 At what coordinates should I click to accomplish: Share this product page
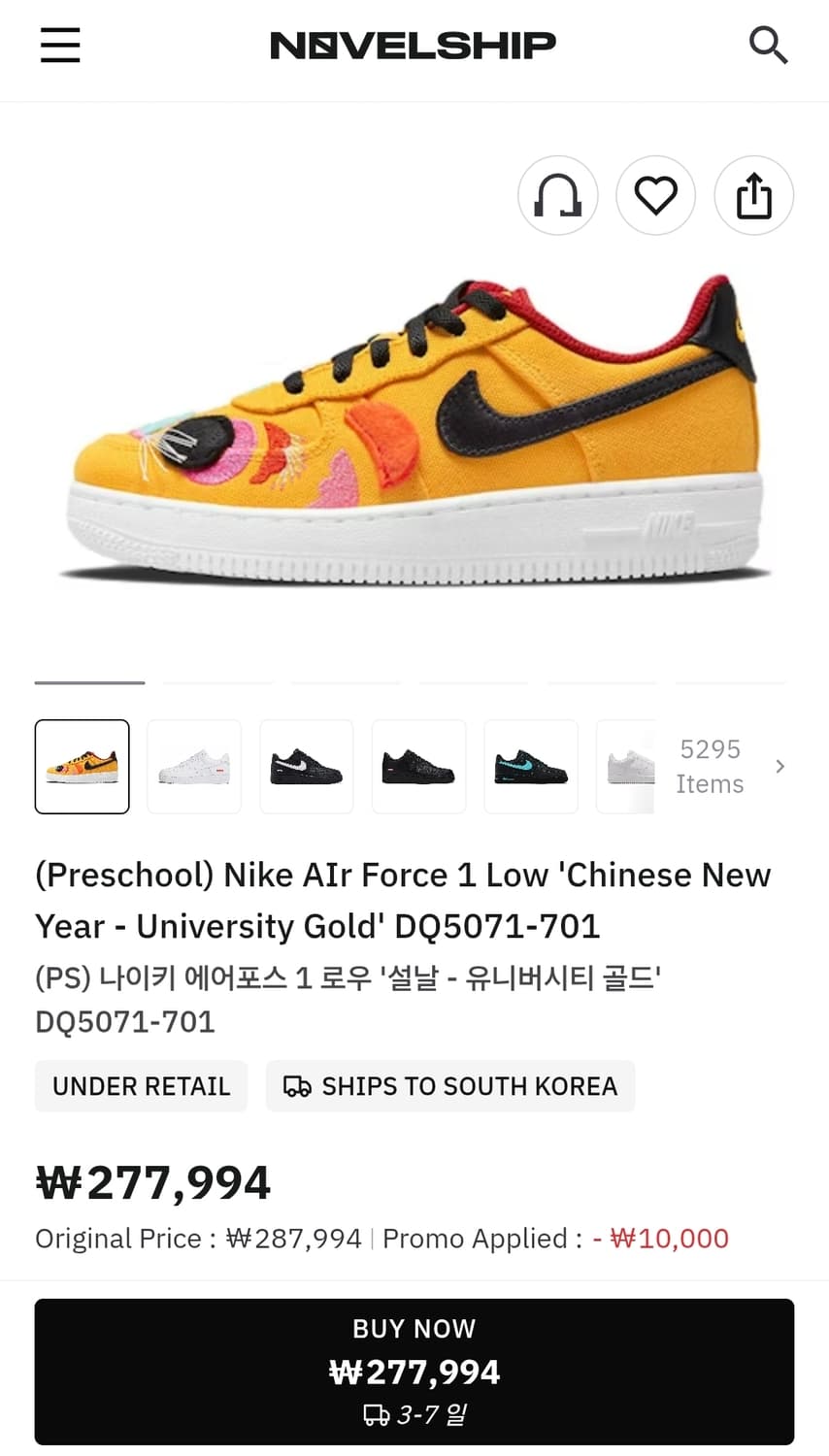click(754, 195)
